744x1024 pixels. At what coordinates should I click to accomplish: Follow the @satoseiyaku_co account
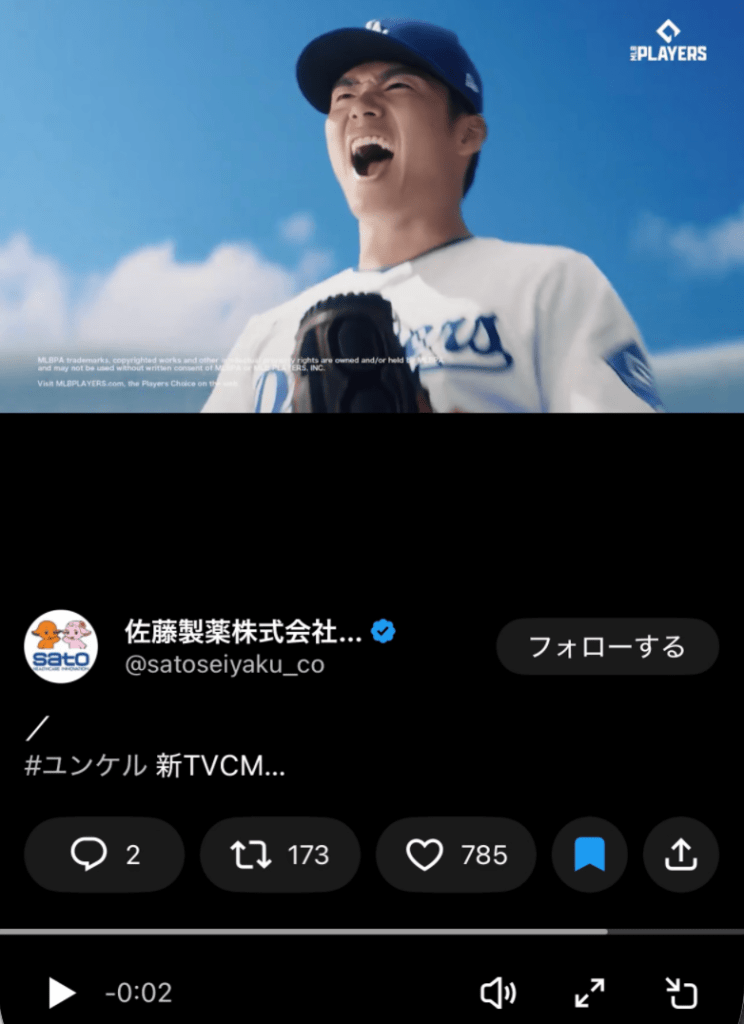coord(607,647)
